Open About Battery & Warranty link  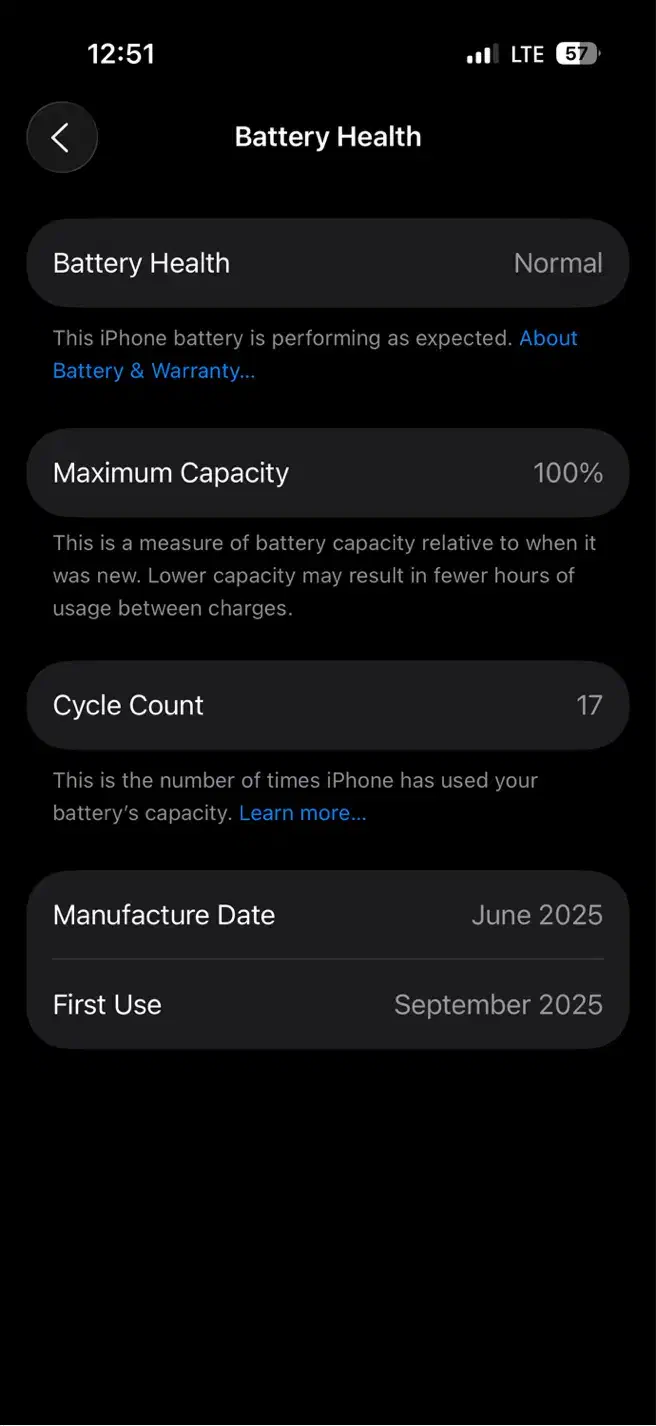click(x=153, y=371)
